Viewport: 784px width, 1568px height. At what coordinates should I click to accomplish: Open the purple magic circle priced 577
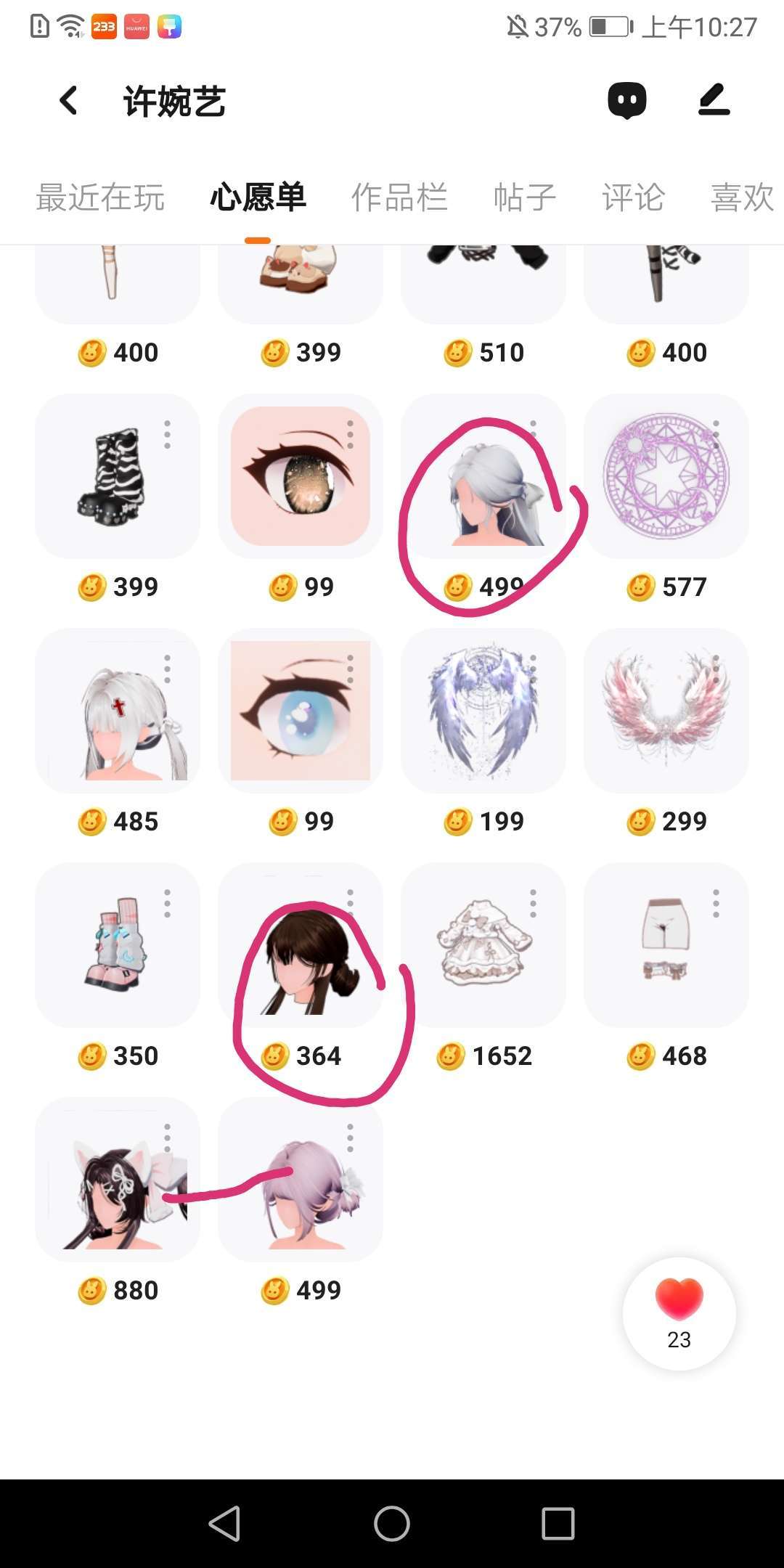[x=665, y=477]
